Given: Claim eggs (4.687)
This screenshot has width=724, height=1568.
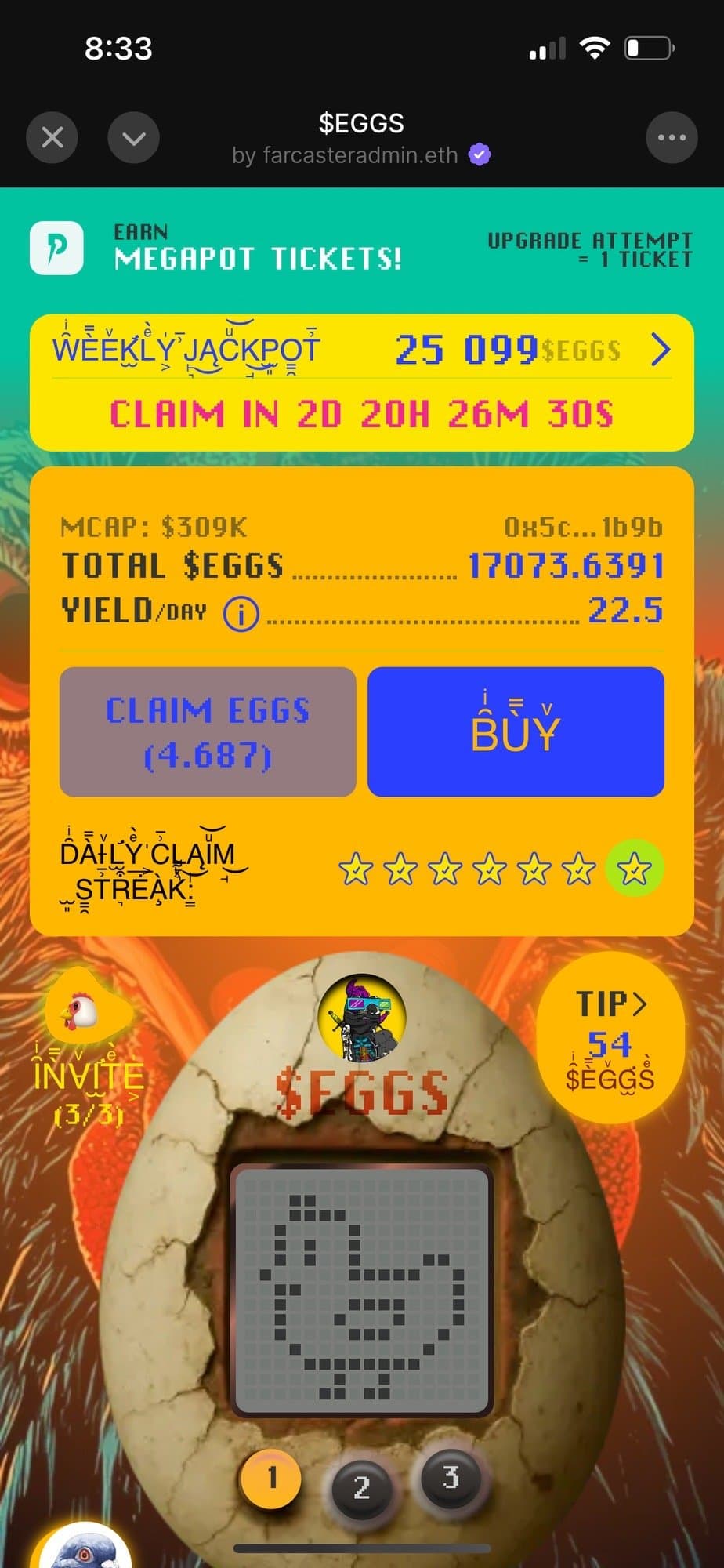Looking at the screenshot, I should 208,731.
